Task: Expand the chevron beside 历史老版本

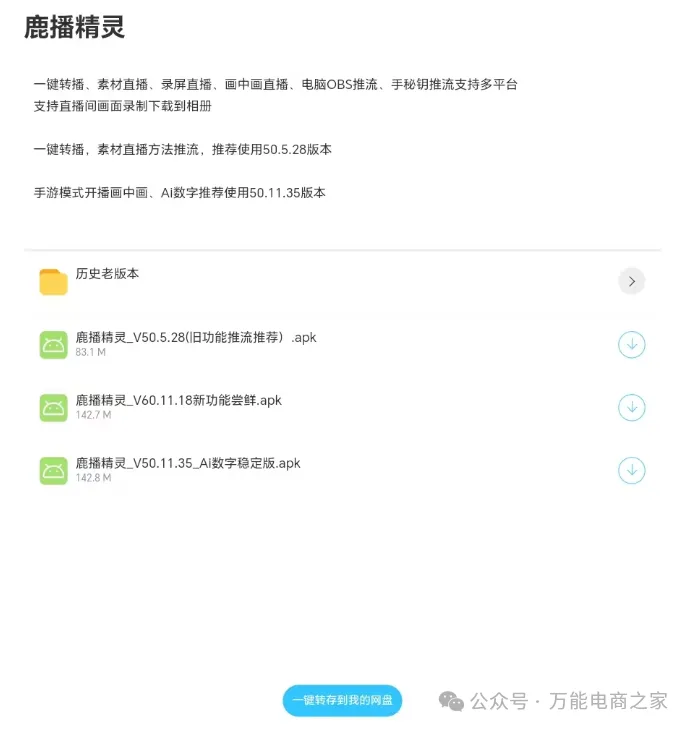Action: (x=631, y=281)
